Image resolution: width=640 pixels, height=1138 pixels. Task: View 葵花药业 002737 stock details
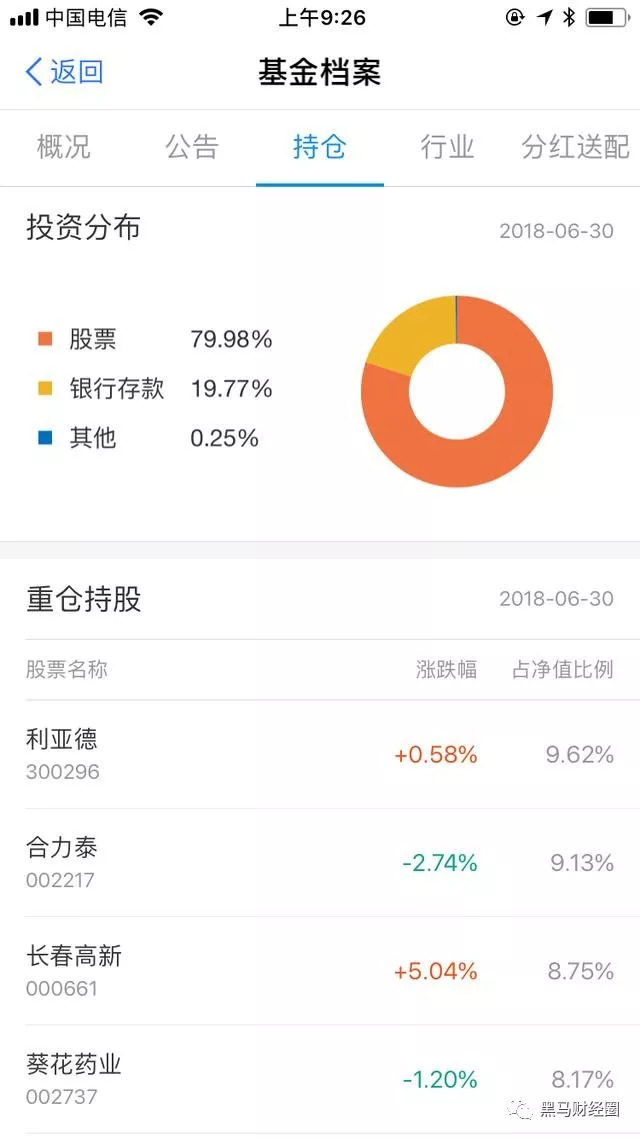point(320,1079)
